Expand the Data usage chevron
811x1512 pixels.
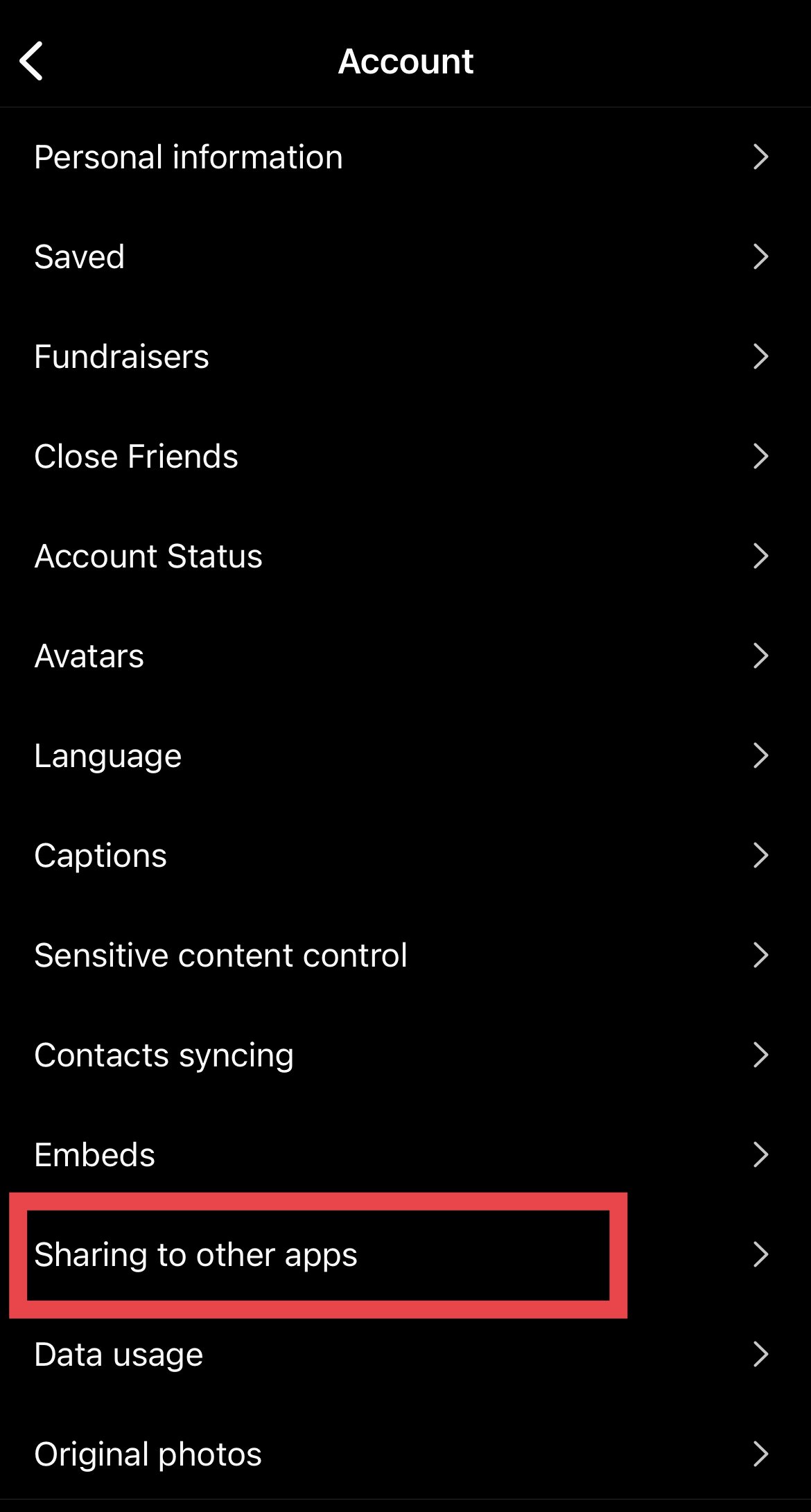coord(760,1354)
